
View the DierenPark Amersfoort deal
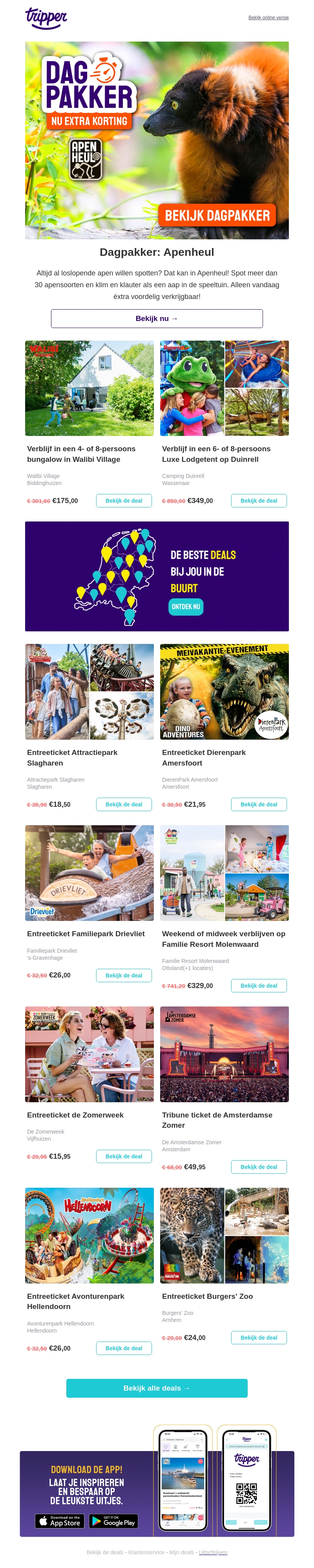[259, 804]
